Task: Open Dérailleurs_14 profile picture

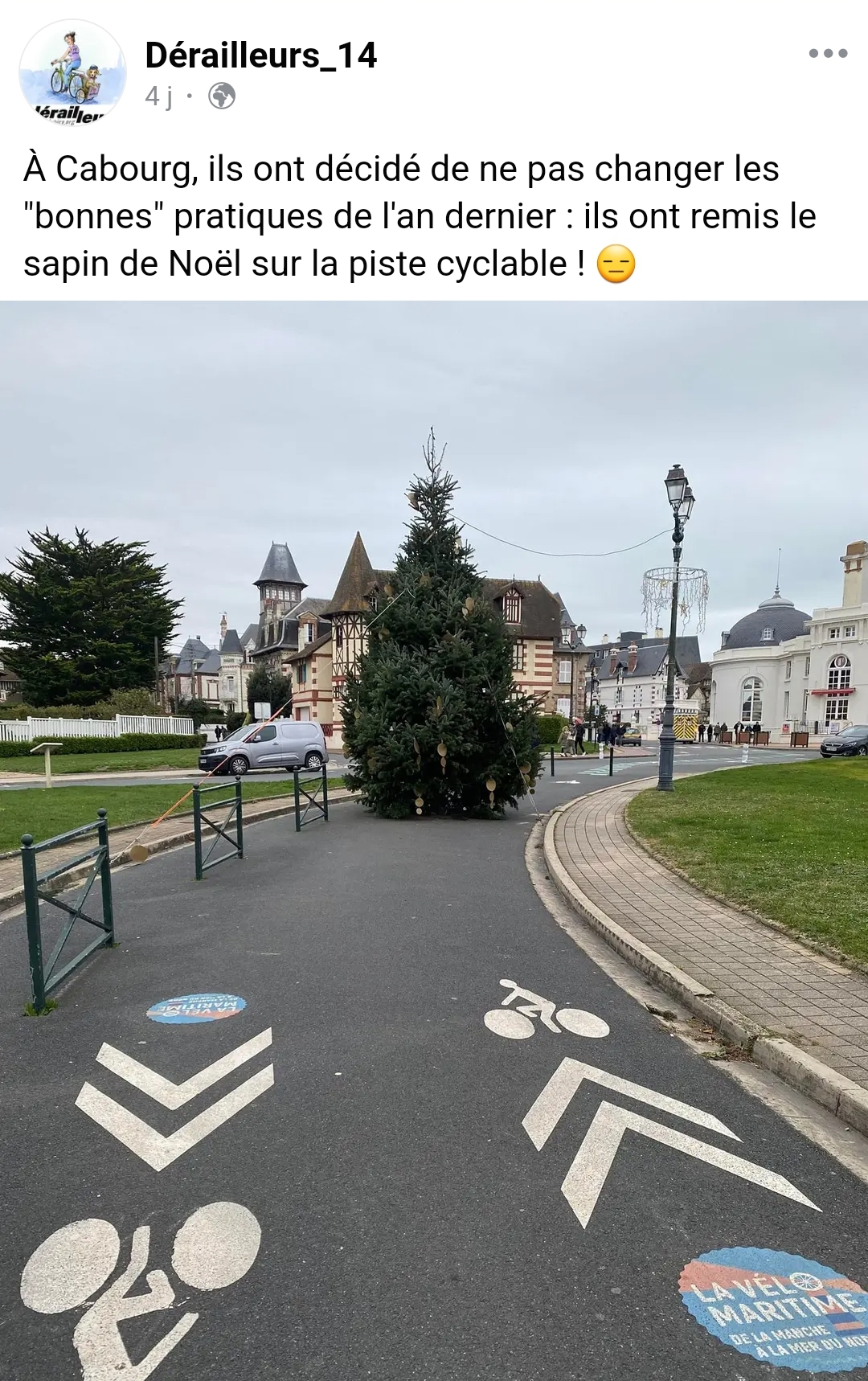Action: point(72,73)
